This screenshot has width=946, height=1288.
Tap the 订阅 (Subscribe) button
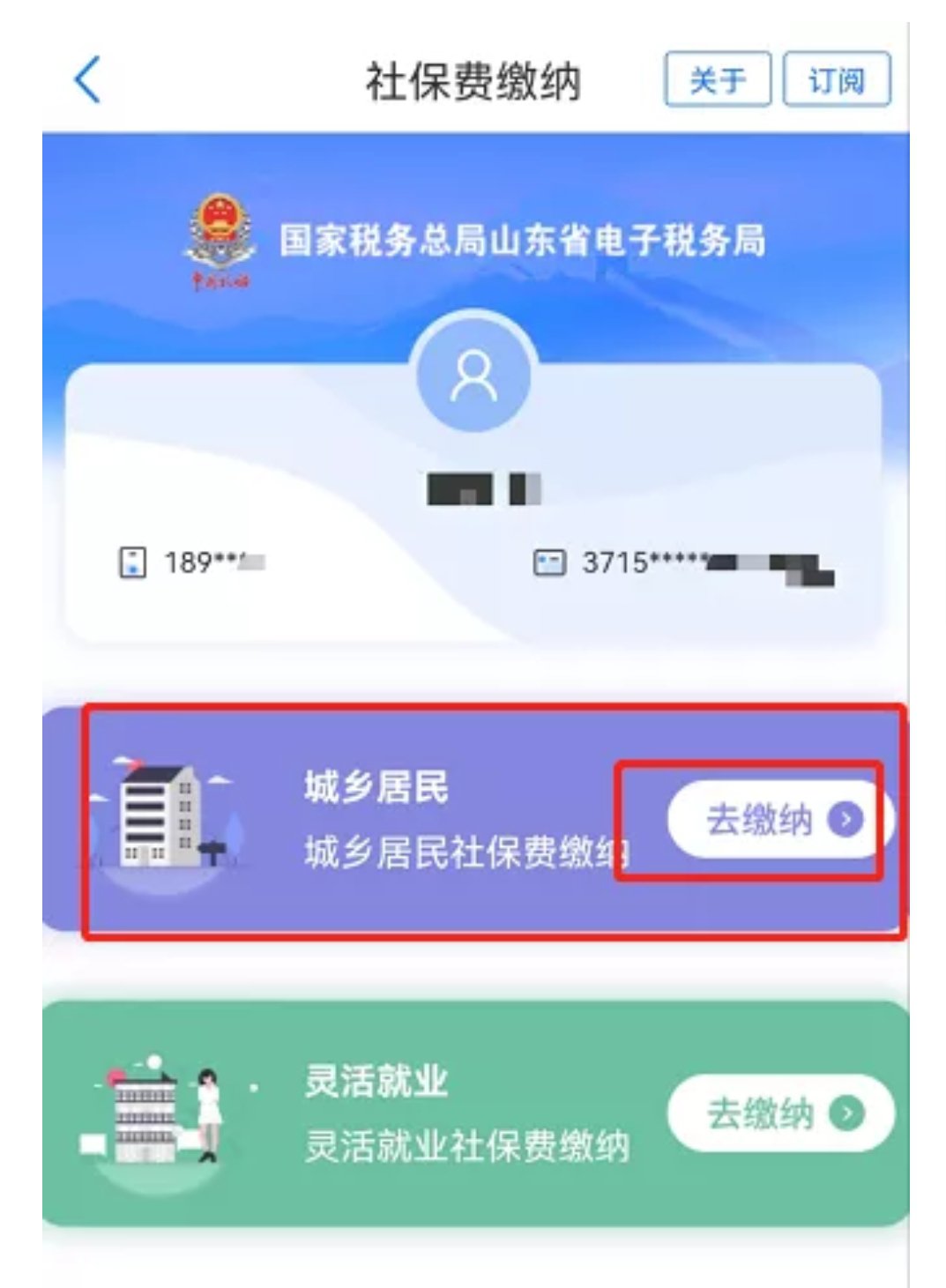click(836, 80)
